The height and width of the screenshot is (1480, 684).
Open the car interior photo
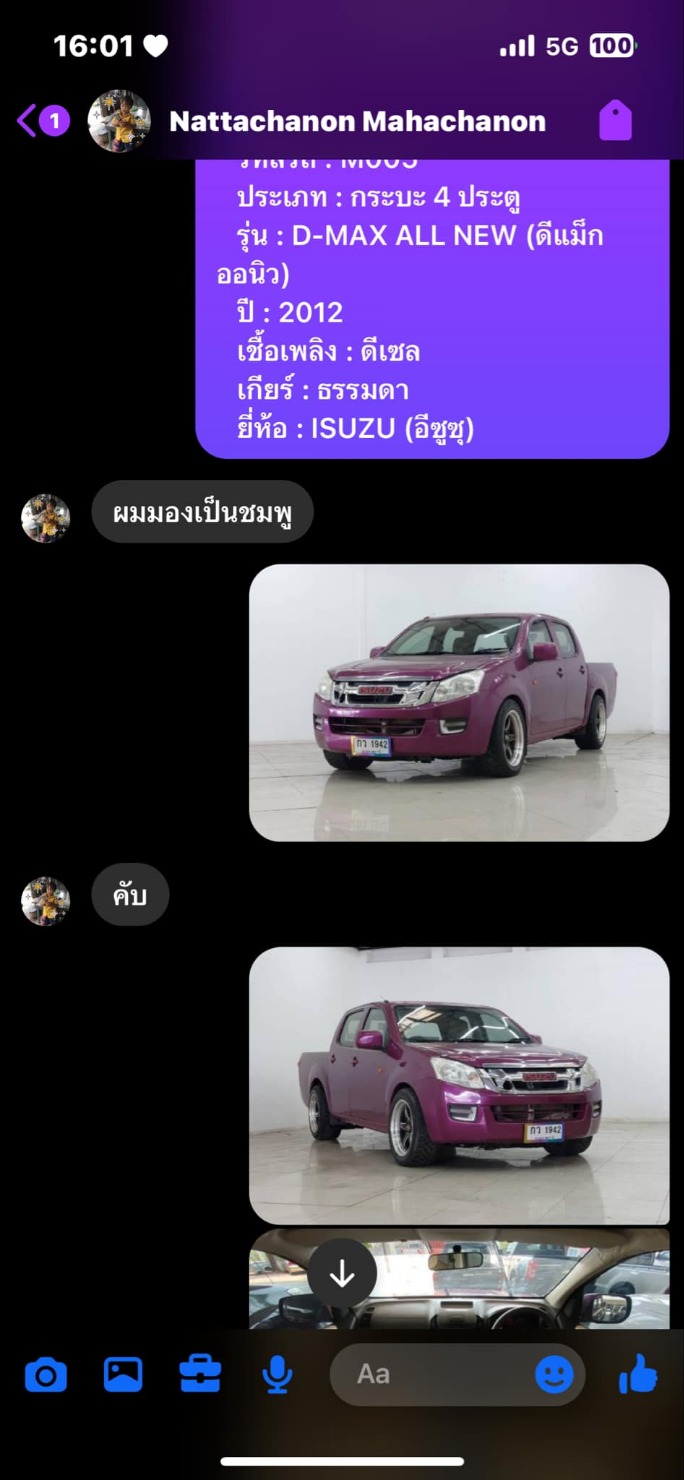pos(459,1279)
